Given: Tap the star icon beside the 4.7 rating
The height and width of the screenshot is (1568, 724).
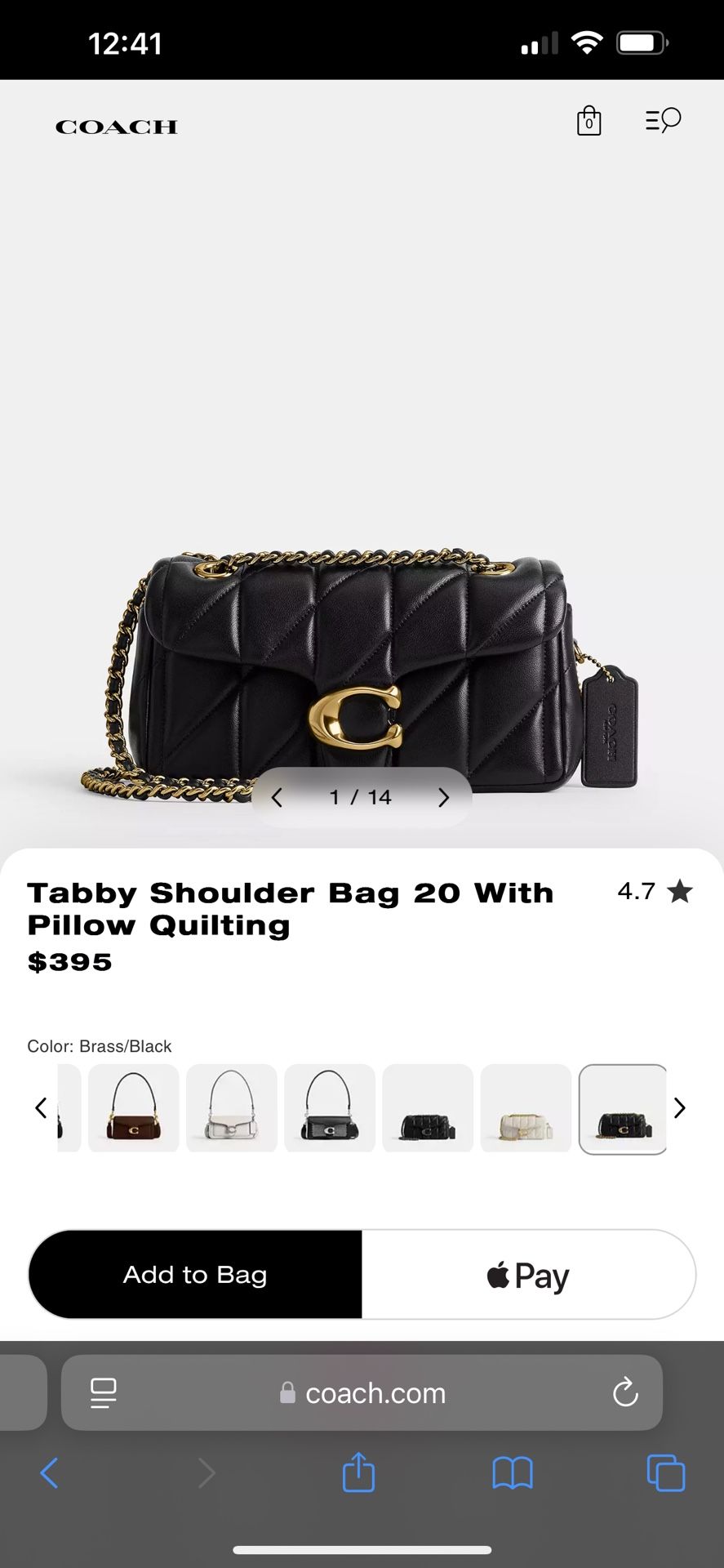Looking at the screenshot, I should [681, 891].
